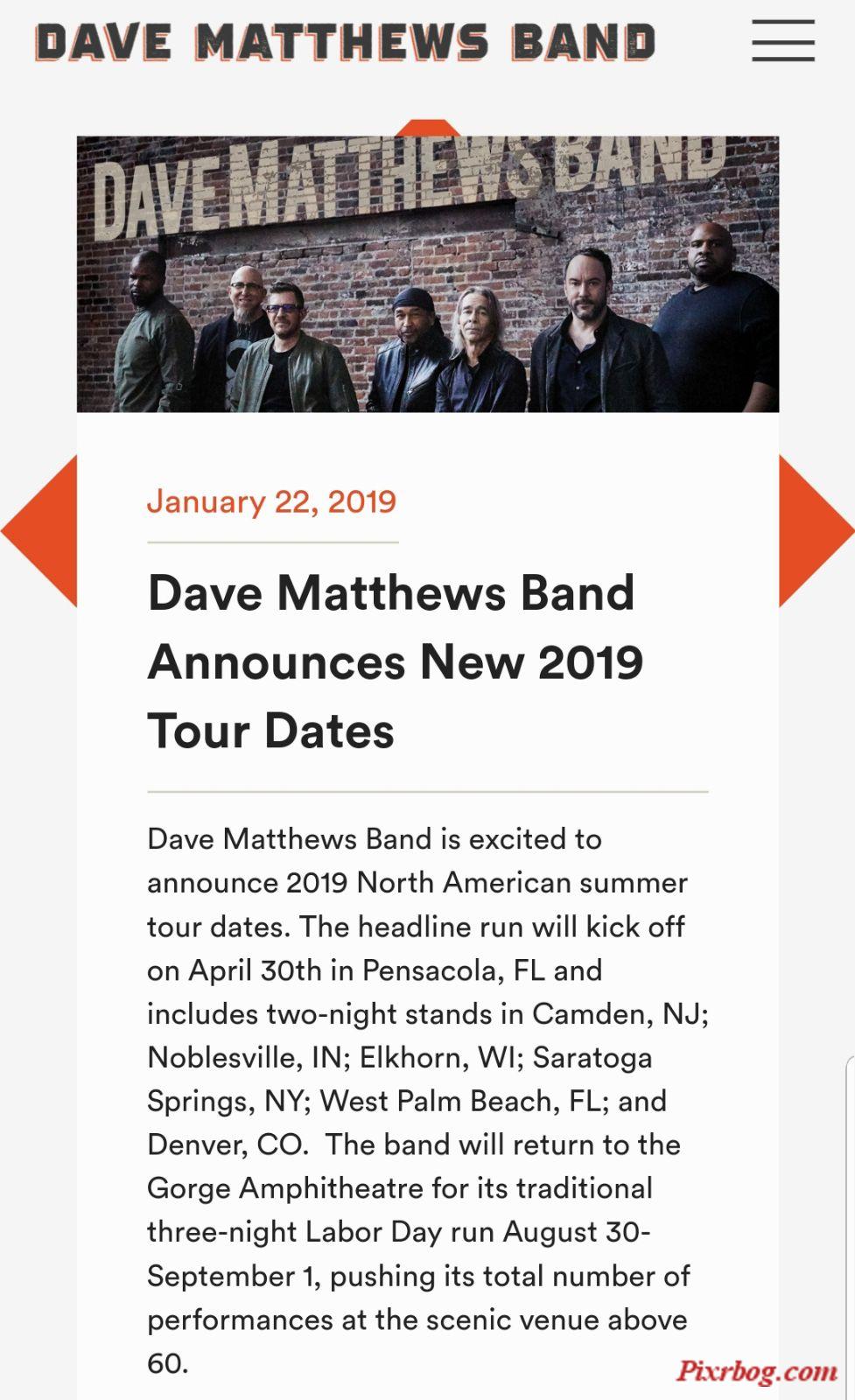
Task: Open the hamburger menu
Action: click(782, 41)
